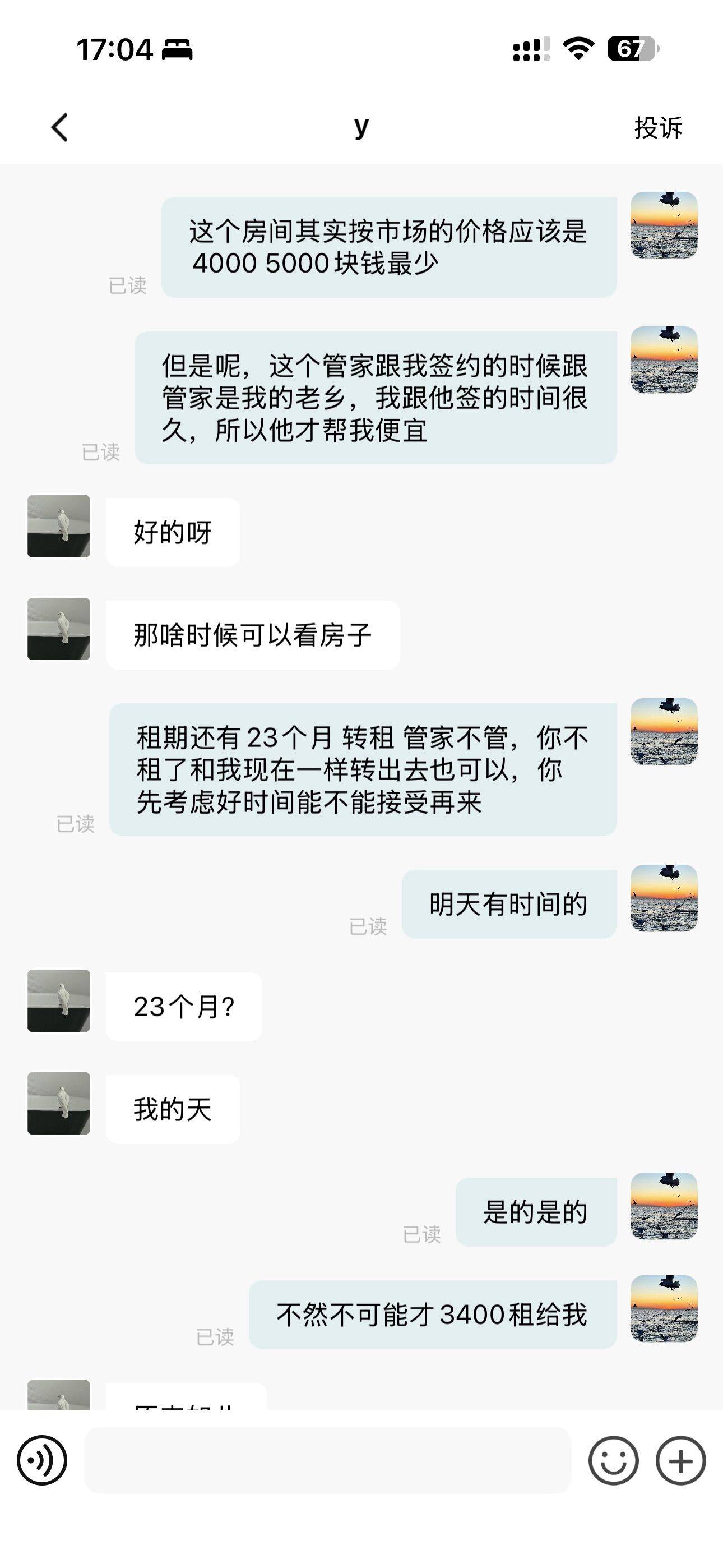Tap the buyer's white bird avatar
Image resolution: width=723 pixels, height=1568 pixels.
[58, 529]
